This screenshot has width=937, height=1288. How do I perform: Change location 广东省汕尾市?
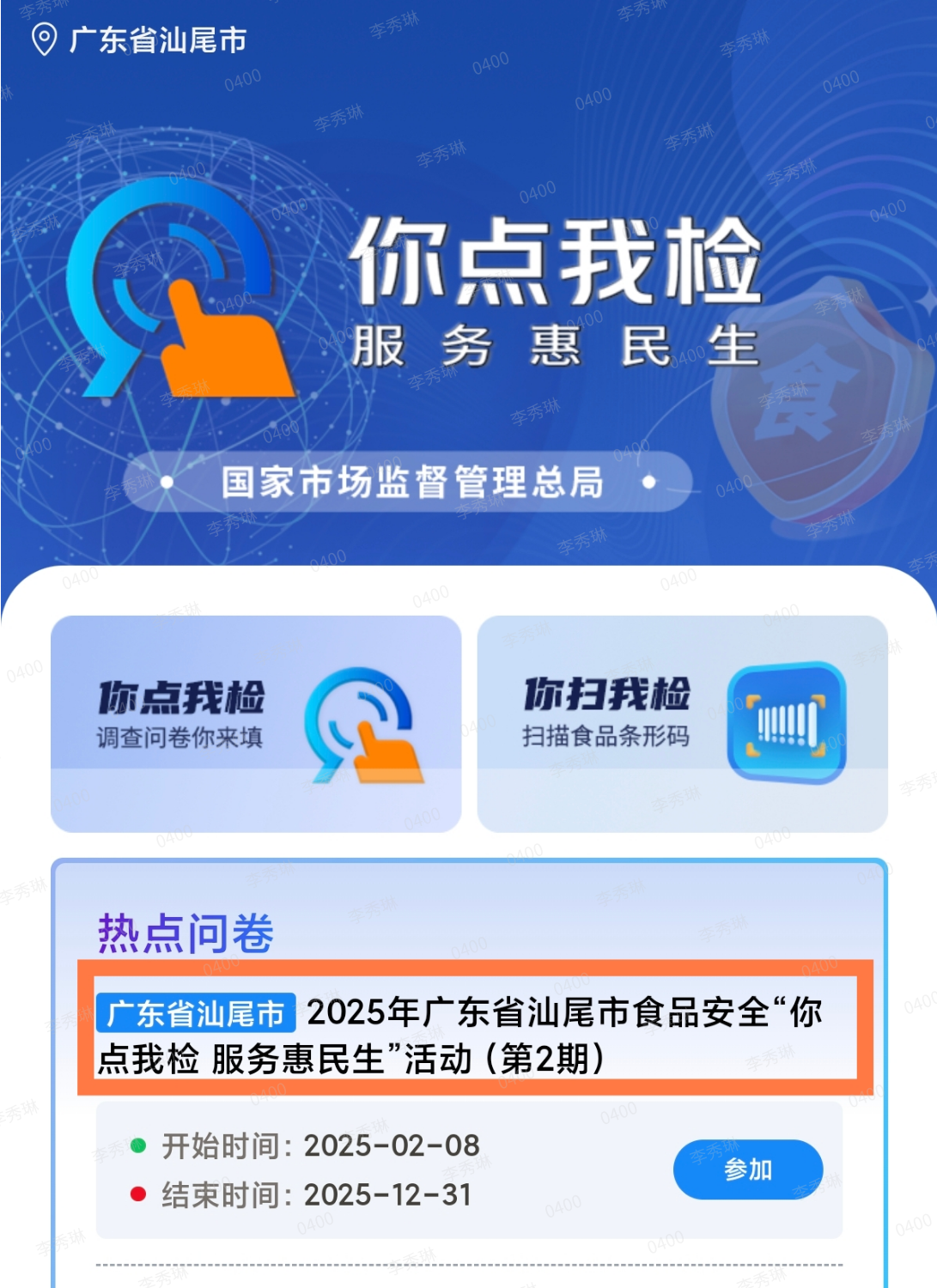[142, 39]
